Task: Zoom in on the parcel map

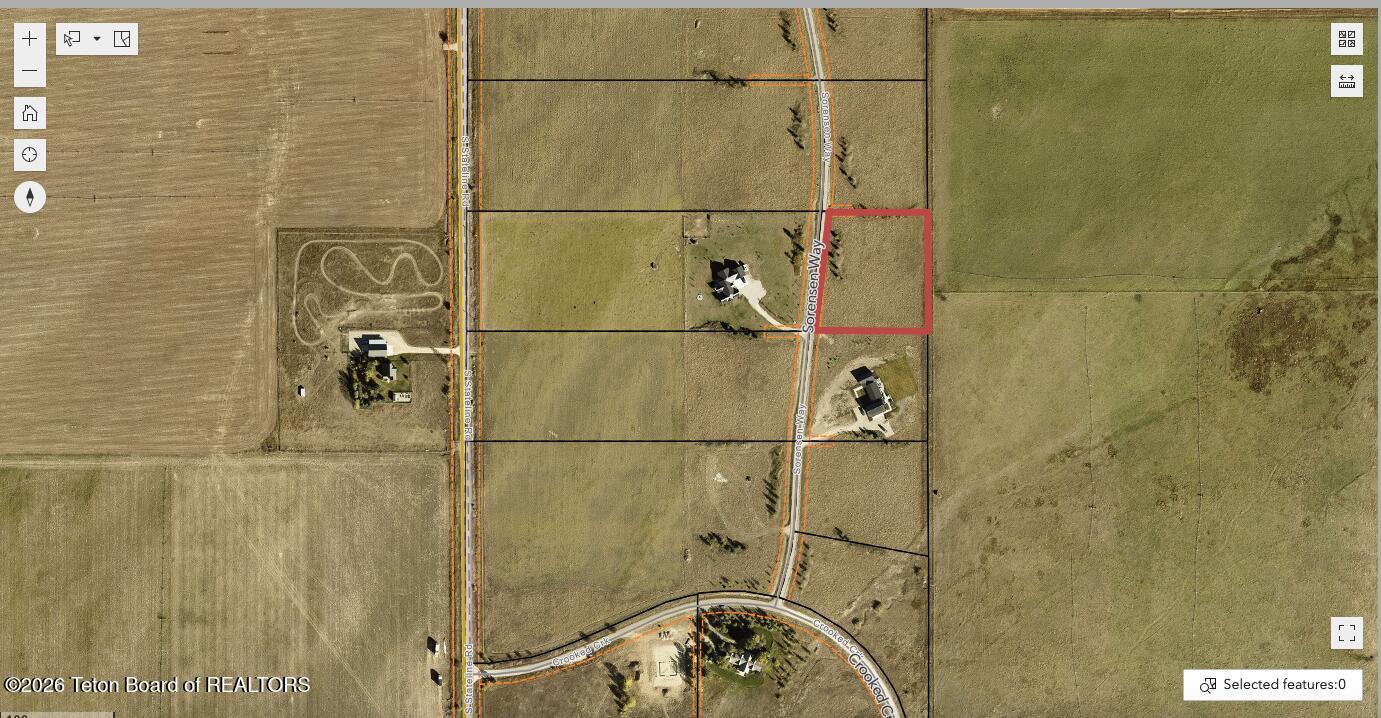Action: (30, 39)
